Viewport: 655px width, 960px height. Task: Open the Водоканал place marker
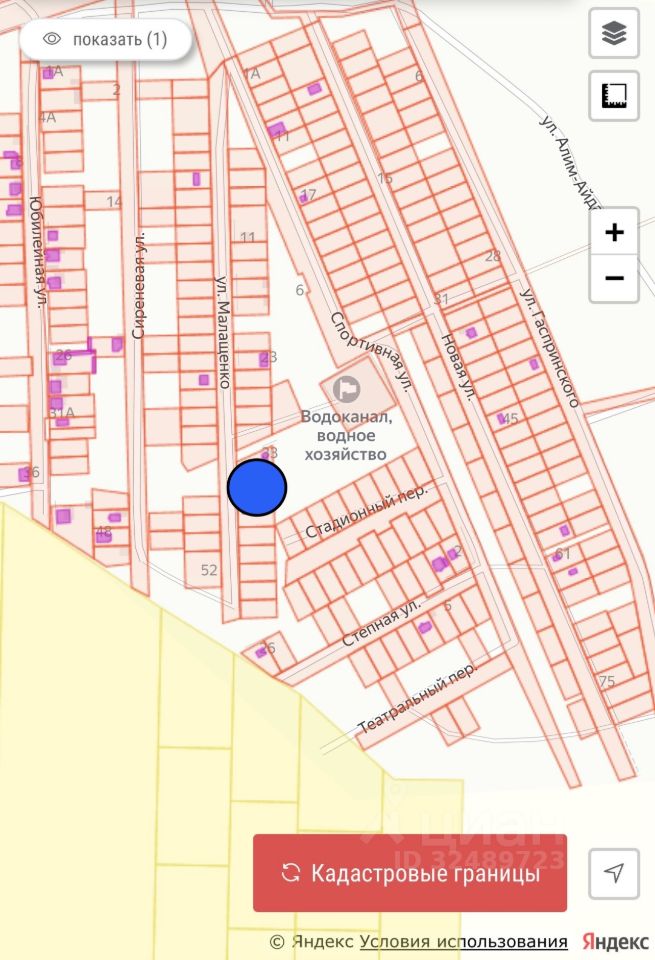(346, 386)
